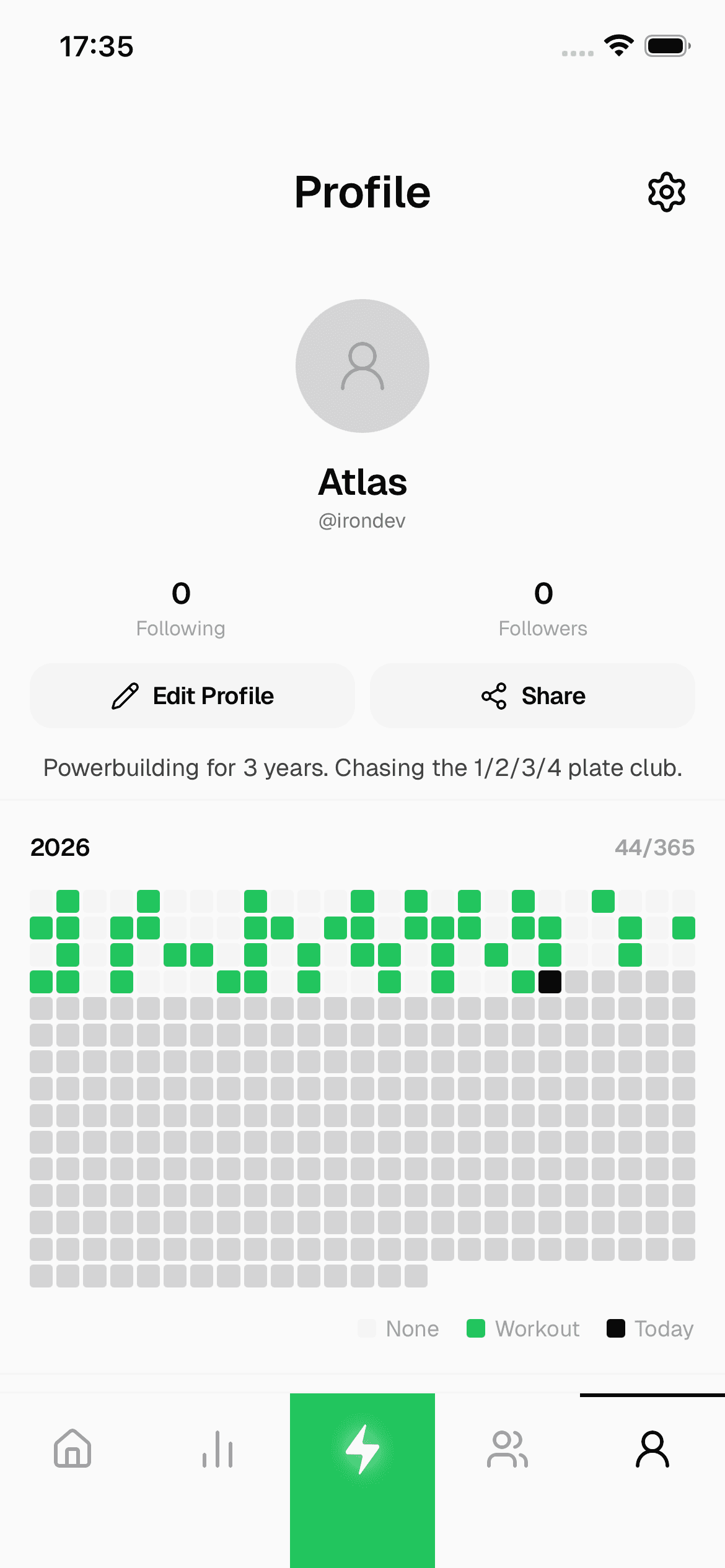This screenshot has width=725, height=1568.
Task: Open the settings gear icon
Action: tap(666, 192)
